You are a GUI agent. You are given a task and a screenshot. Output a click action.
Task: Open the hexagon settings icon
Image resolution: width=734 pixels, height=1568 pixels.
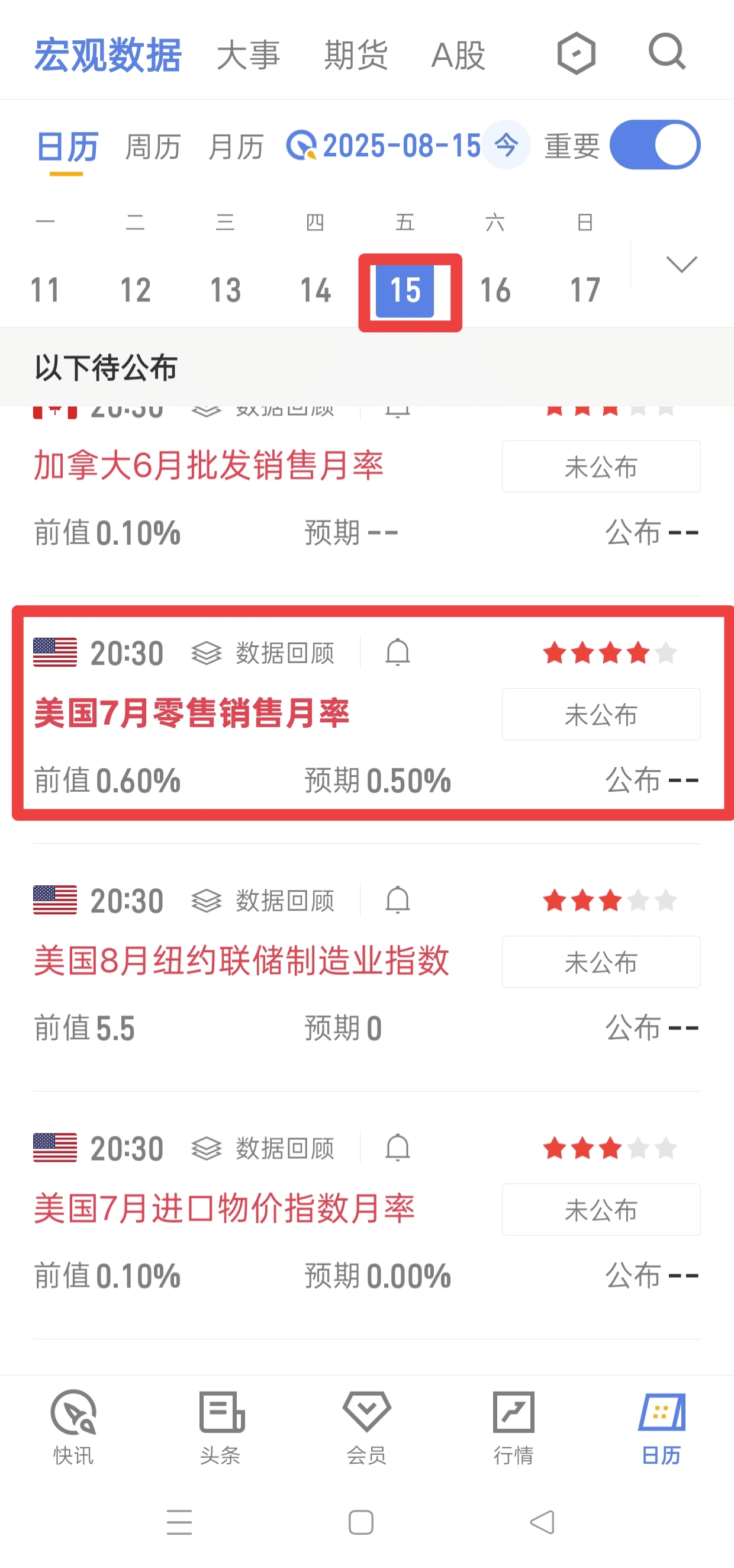click(x=576, y=53)
